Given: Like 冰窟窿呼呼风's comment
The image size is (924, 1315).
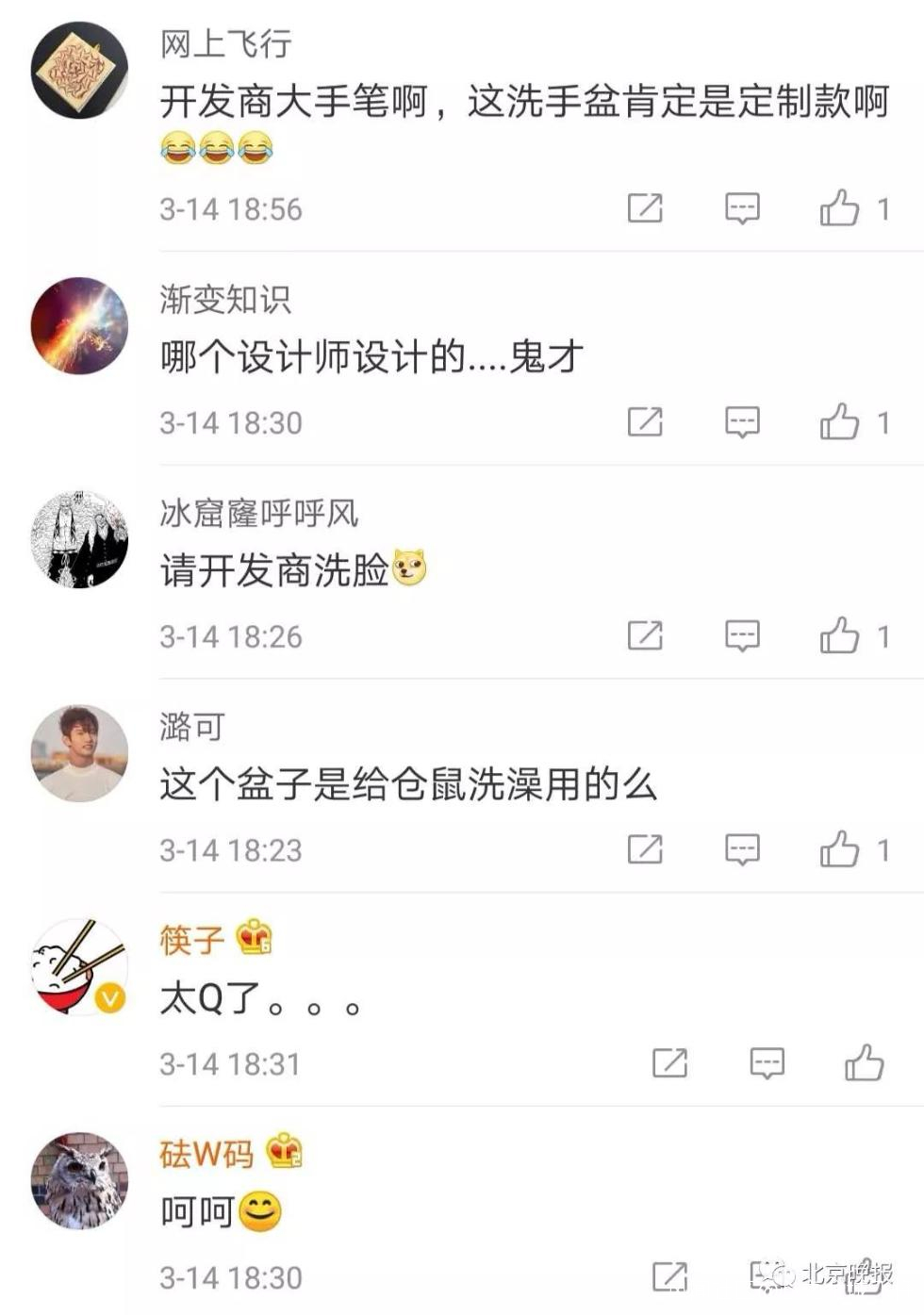Looking at the screenshot, I should 839,635.
